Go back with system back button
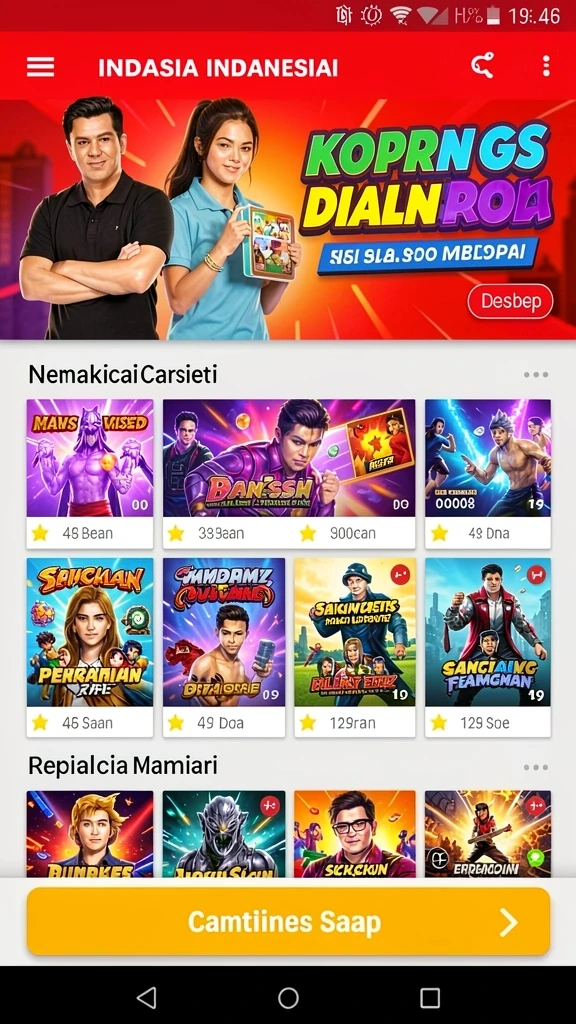Screen dimensions: 576x1024 (x=147, y=997)
